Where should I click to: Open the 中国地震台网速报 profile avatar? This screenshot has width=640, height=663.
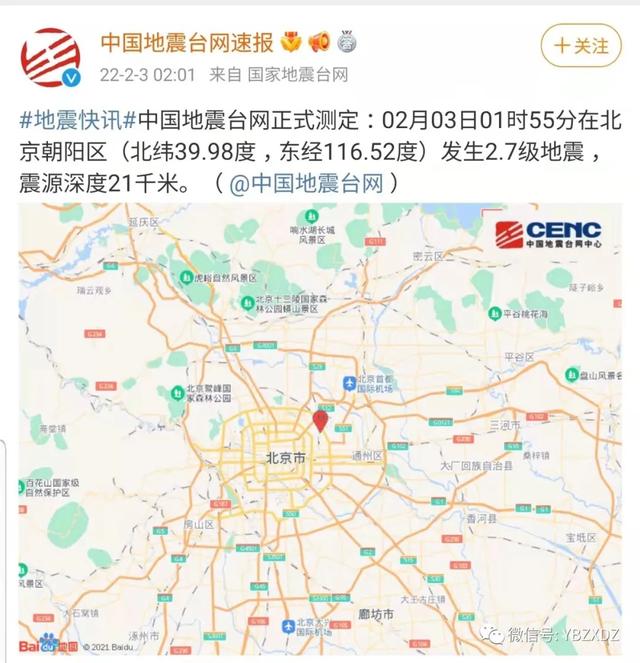click(x=50, y=57)
